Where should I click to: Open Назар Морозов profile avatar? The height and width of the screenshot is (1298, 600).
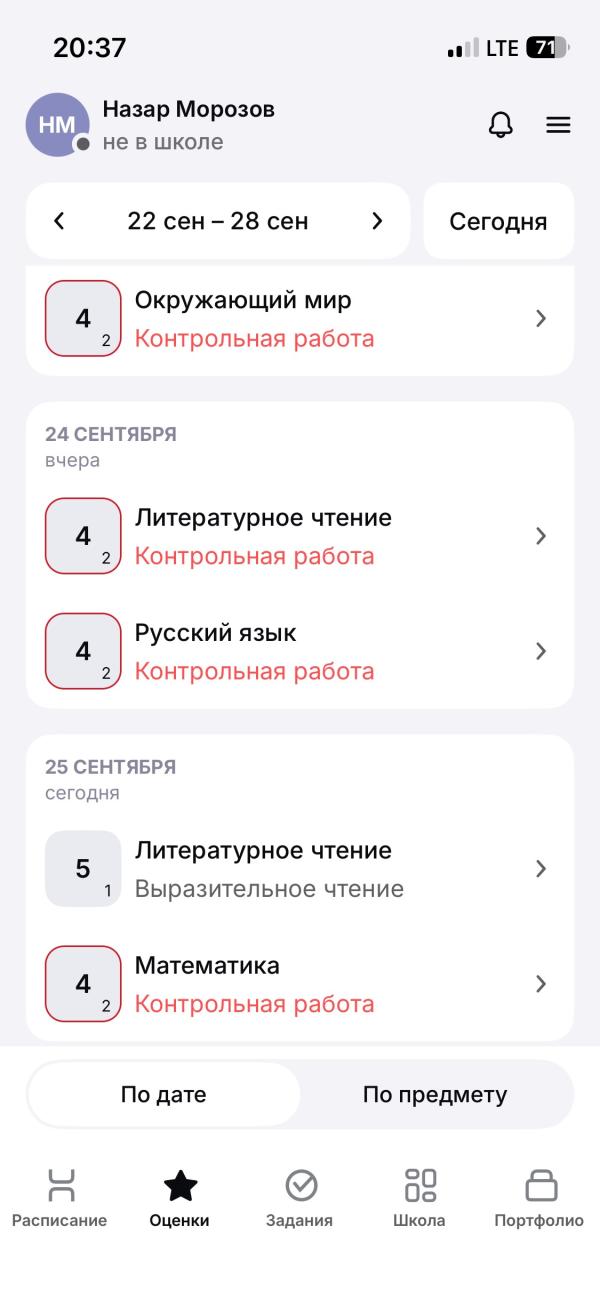(58, 125)
